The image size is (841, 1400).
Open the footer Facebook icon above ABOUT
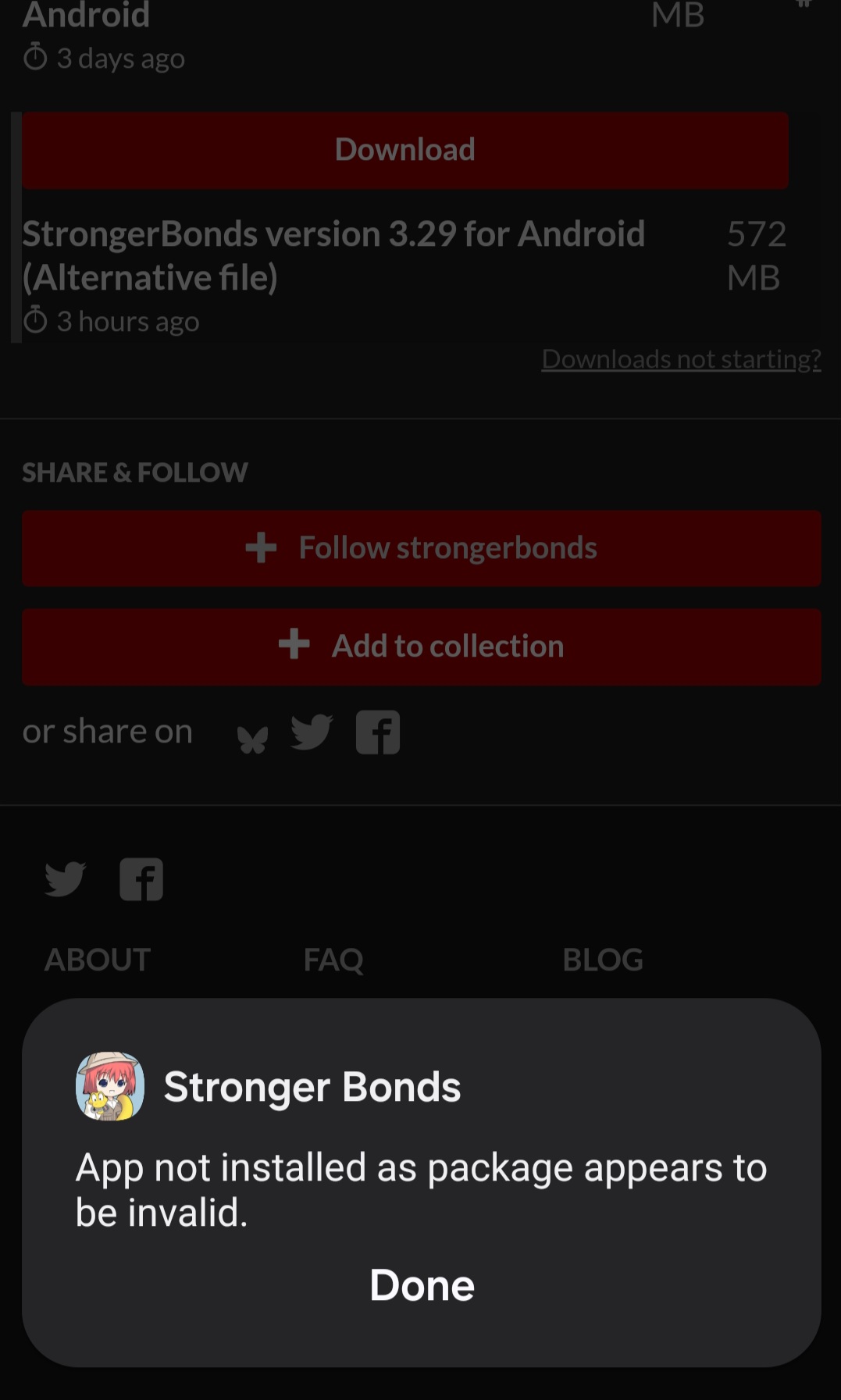point(141,879)
